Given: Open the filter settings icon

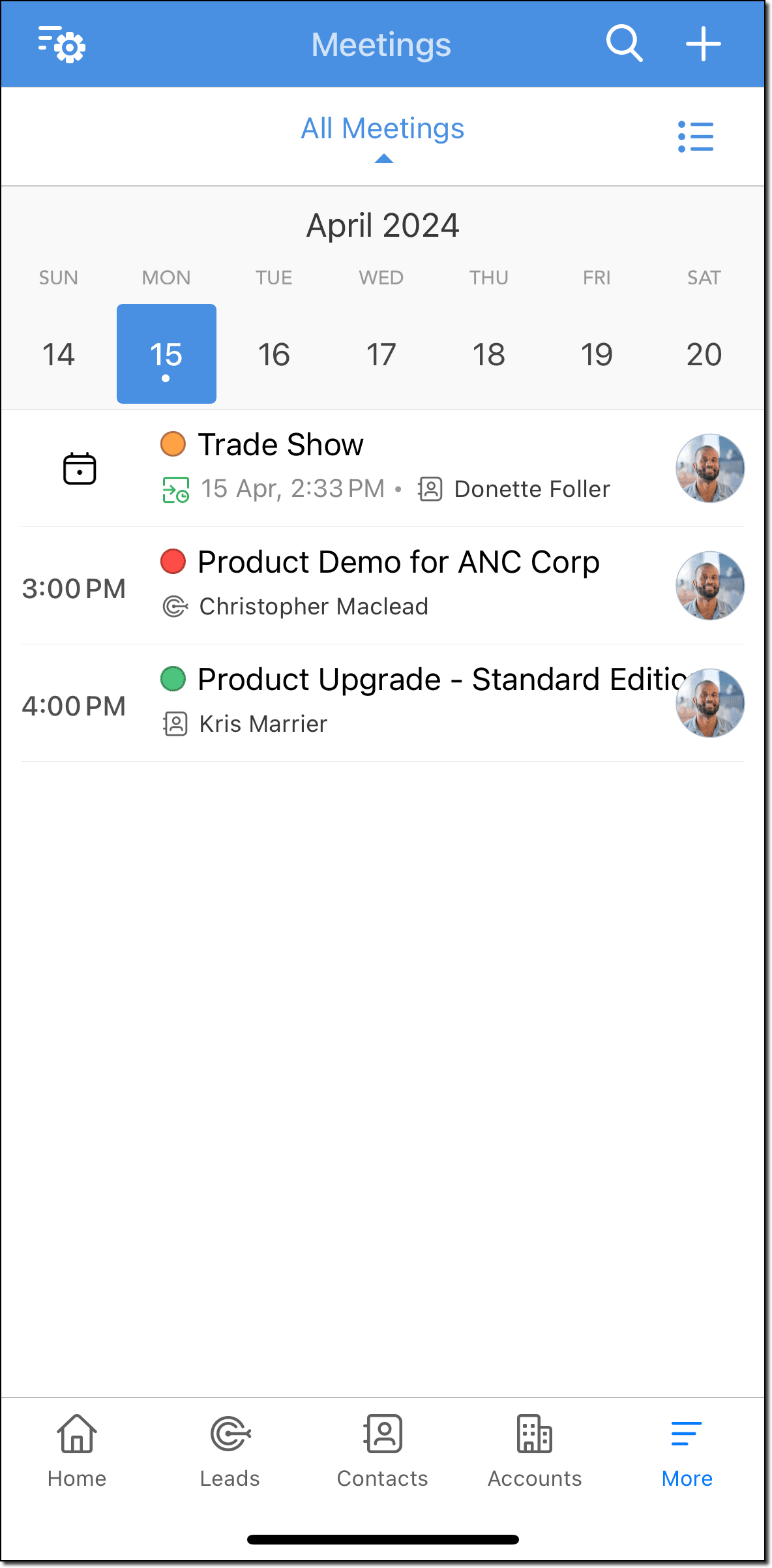Looking at the screenshot, I should pyautogui.click(x=62, y=44).
